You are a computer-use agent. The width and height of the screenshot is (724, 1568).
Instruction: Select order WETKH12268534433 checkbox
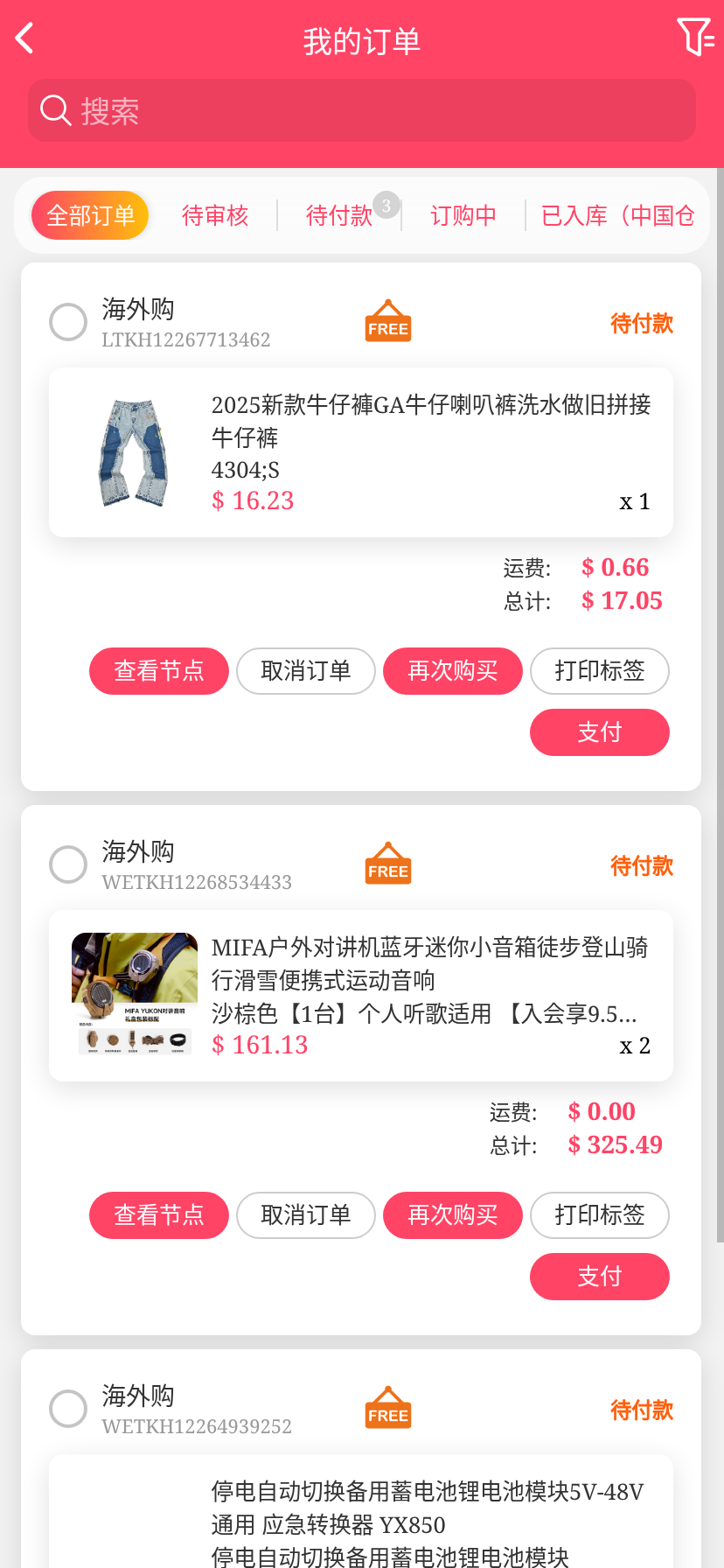pyautogui.click(x=68, y=864)
